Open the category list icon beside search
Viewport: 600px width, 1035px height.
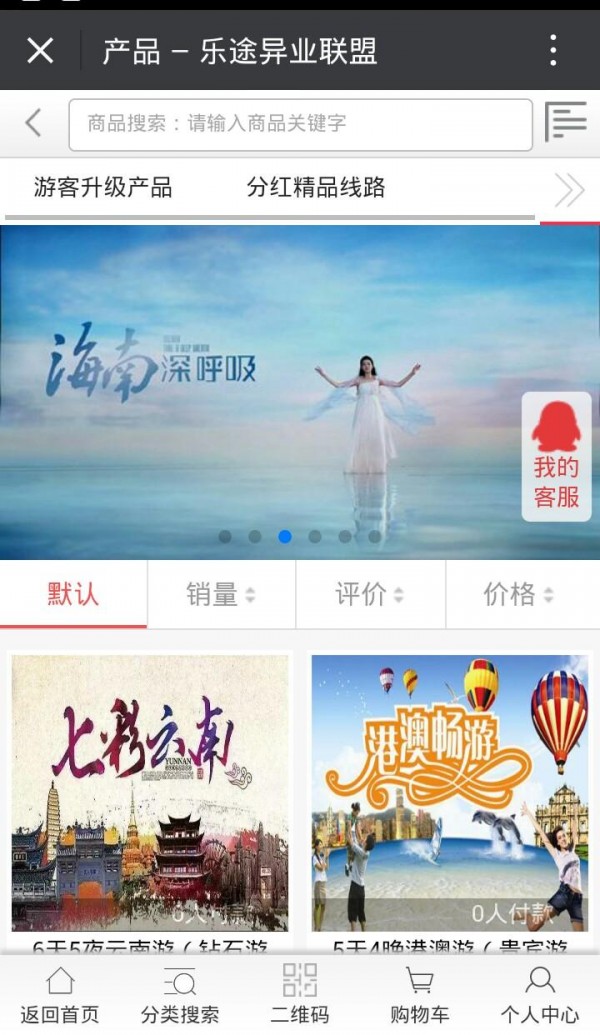coord(566,123)
